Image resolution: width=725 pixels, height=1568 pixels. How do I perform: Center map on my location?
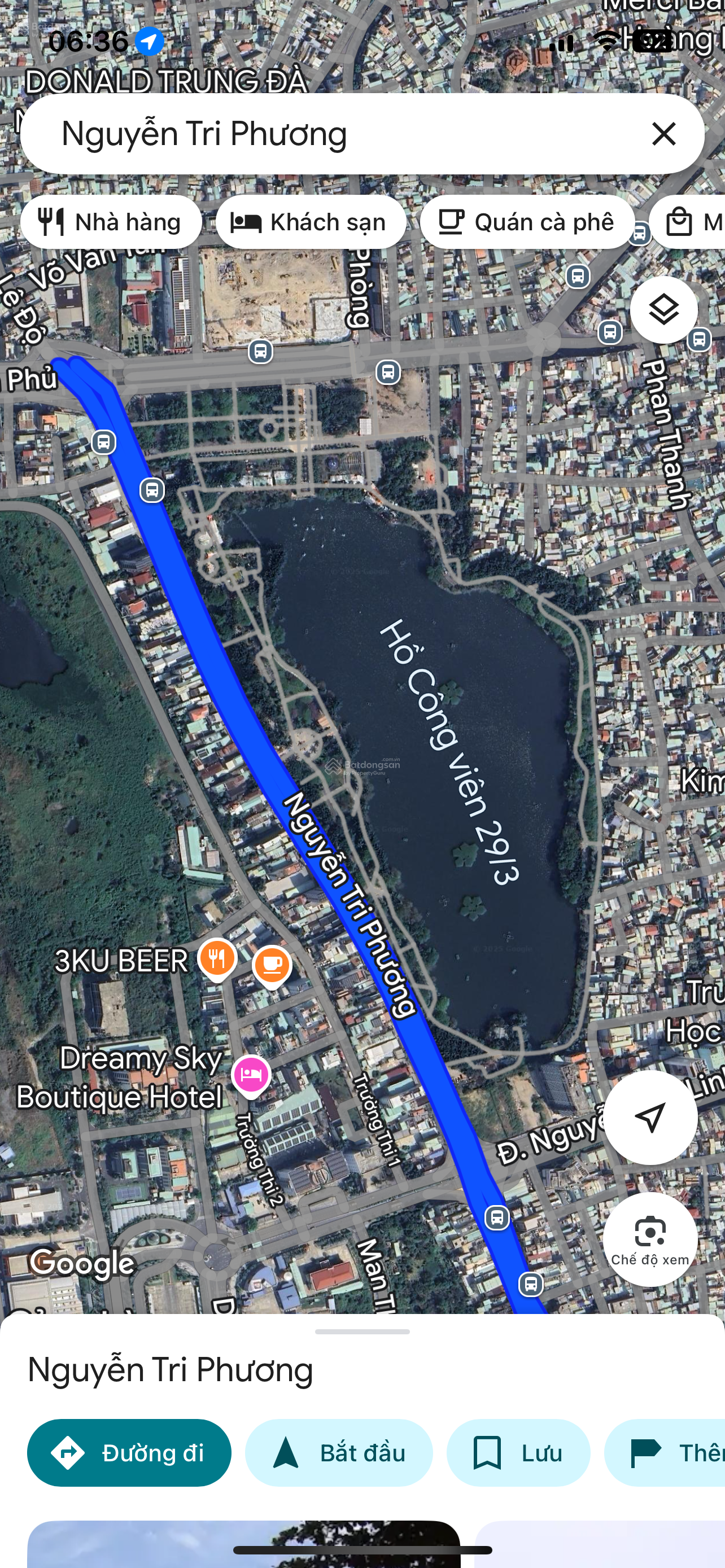[649, 1117]
